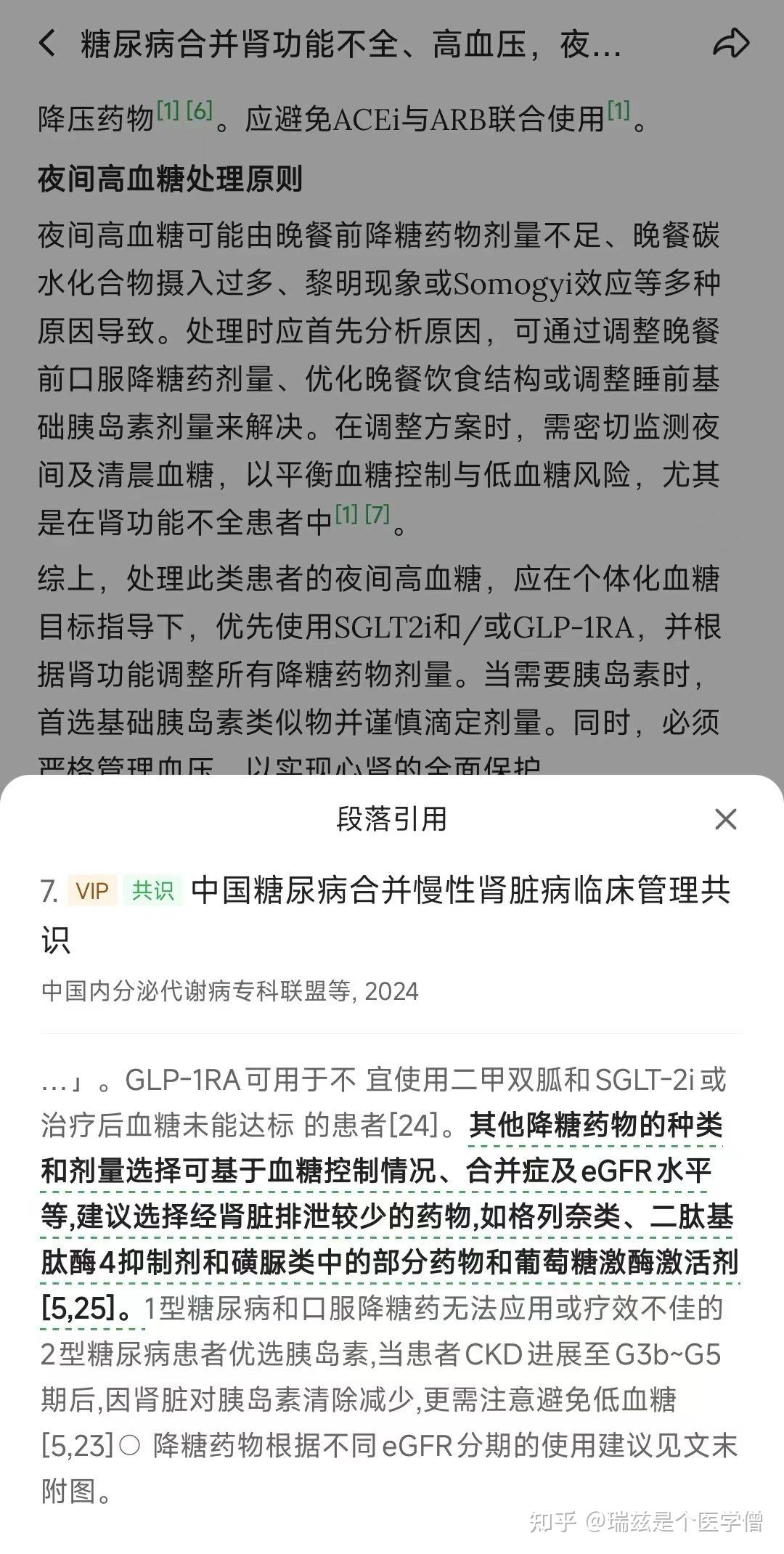Go back from the diabetes article

tap(48, 44)
